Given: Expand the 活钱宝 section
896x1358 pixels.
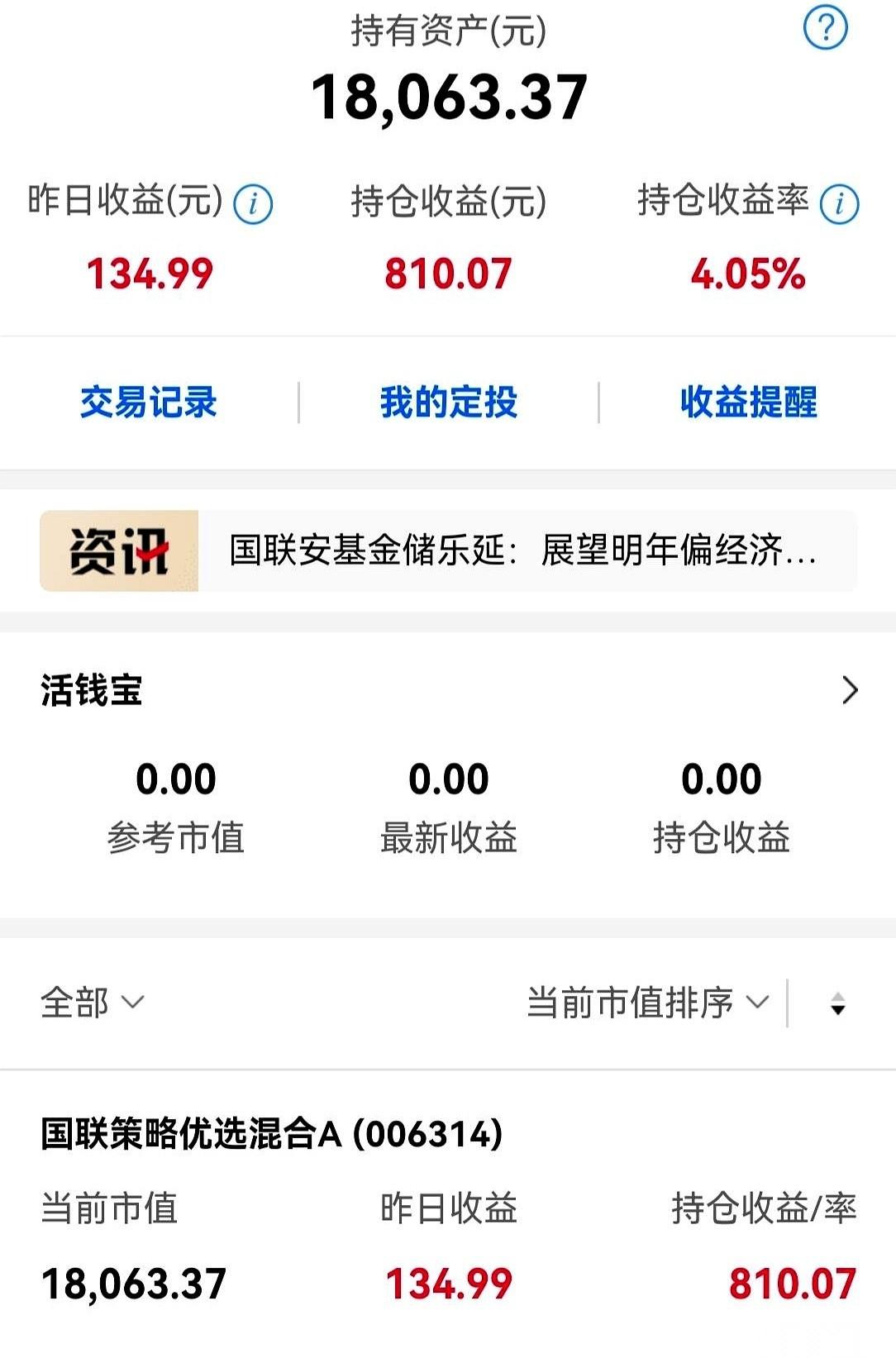Looking at the screenshot, I should [91, 693].
